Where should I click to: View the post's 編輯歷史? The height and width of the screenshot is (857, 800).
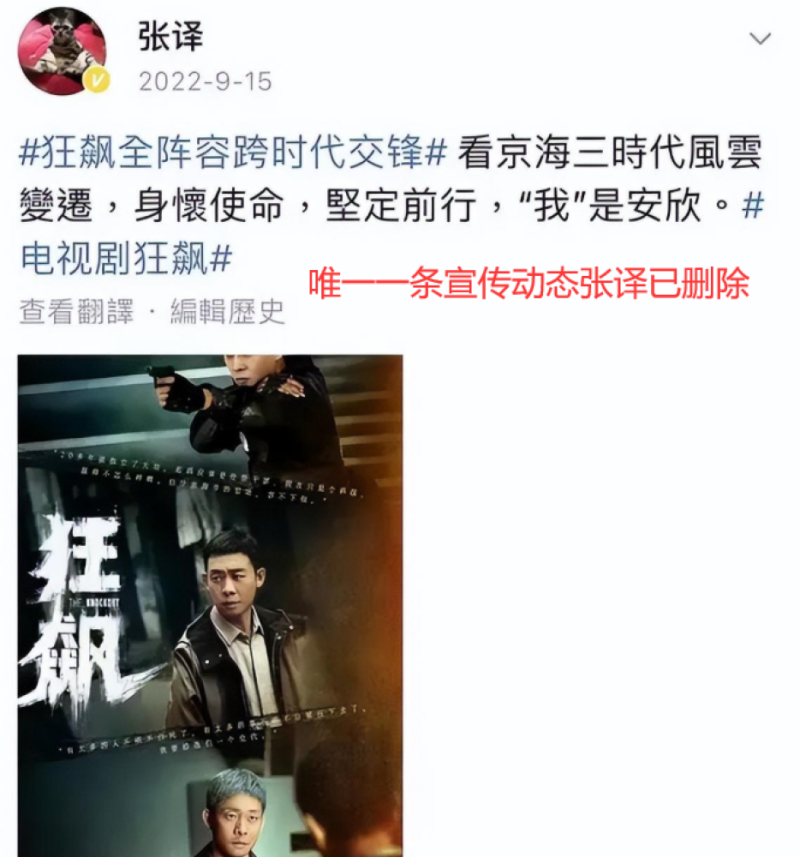click(x=228, y=312)
